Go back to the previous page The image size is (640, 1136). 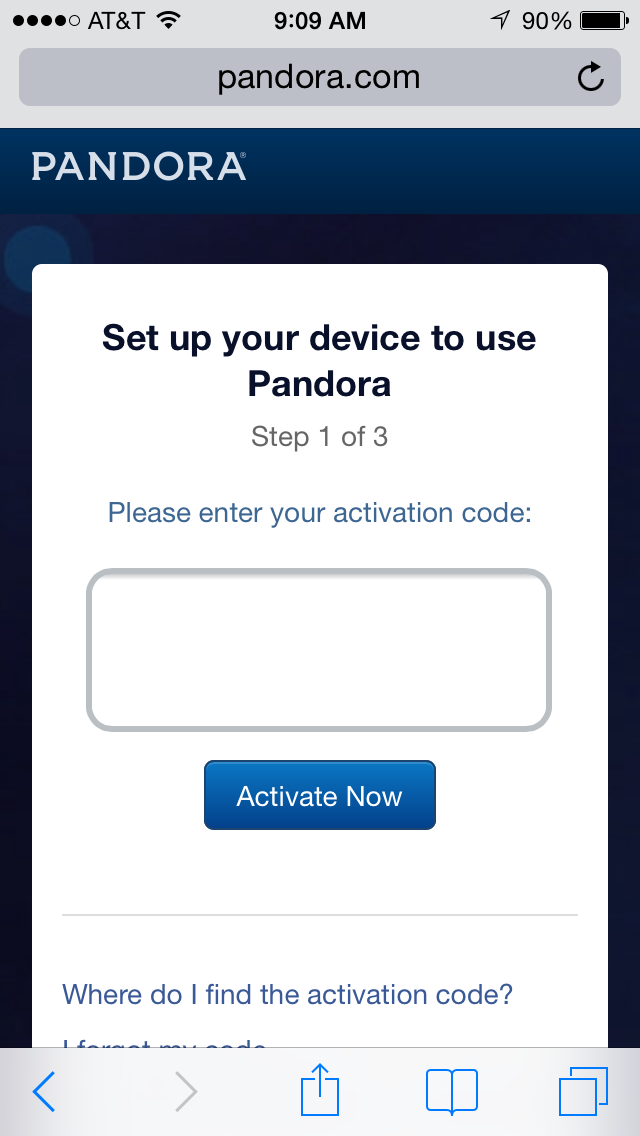point(44,1091)
